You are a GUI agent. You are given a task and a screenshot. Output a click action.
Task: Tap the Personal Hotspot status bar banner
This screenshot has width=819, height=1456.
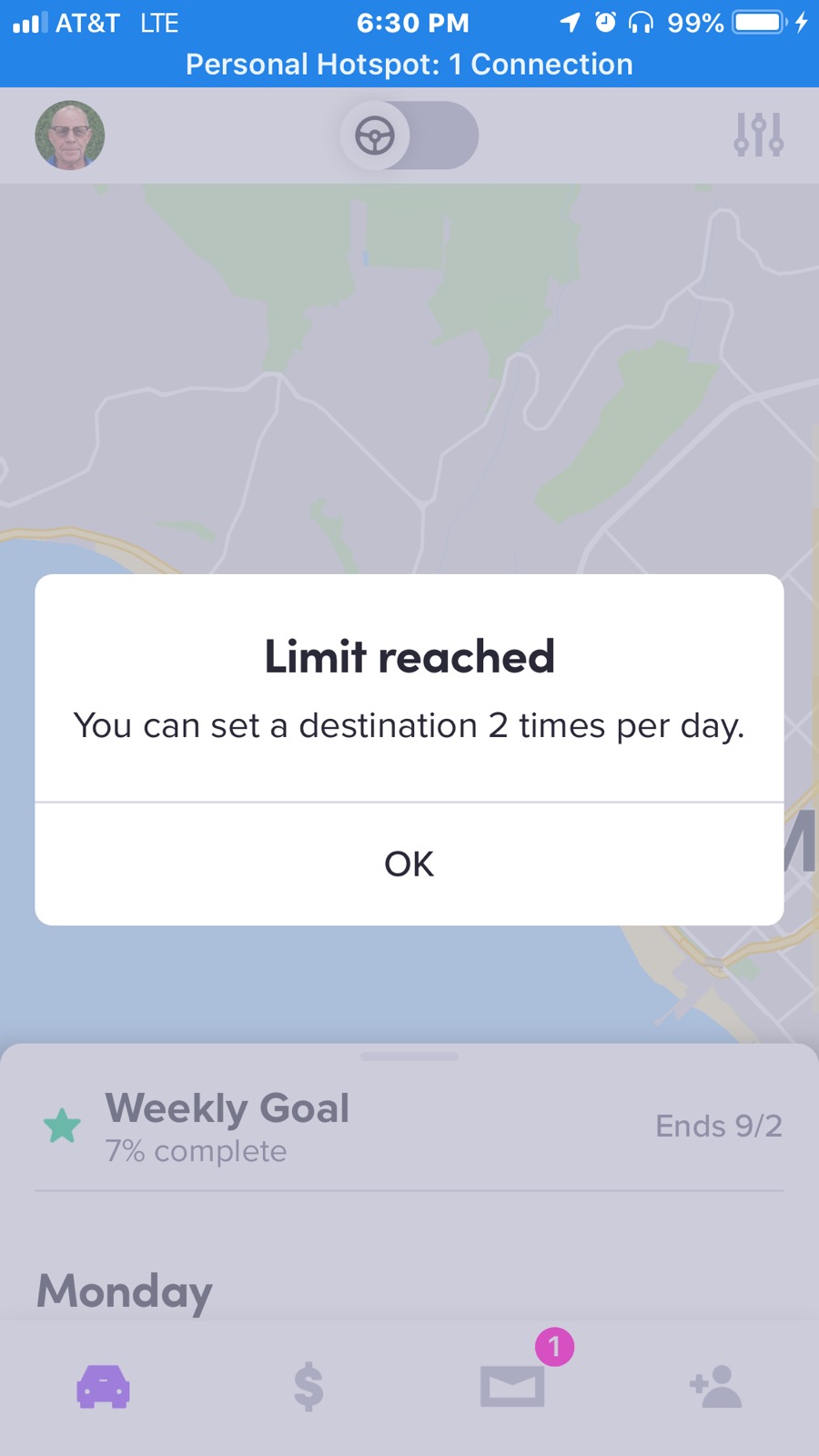[409, 65]
